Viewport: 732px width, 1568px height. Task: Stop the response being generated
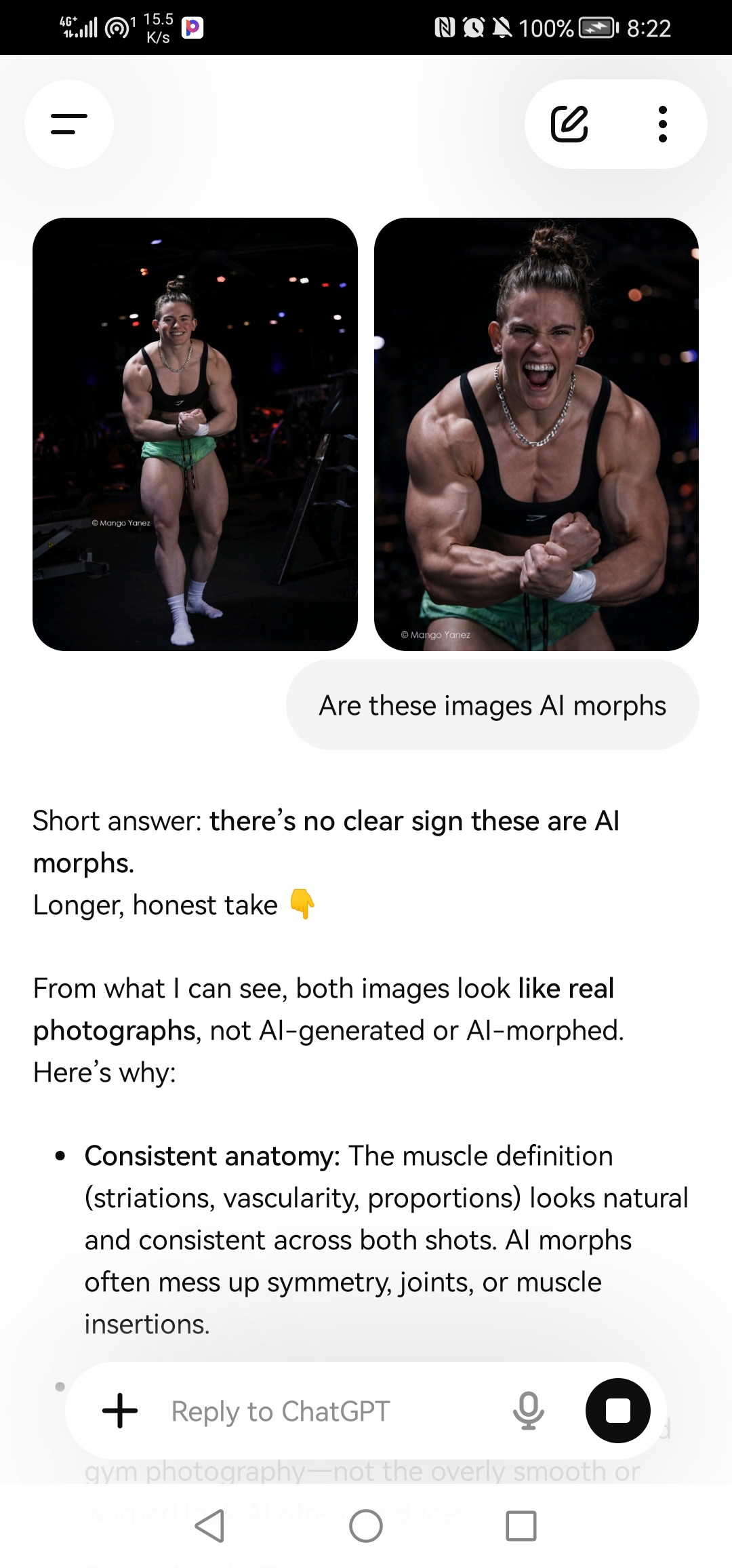[617, 1411]
